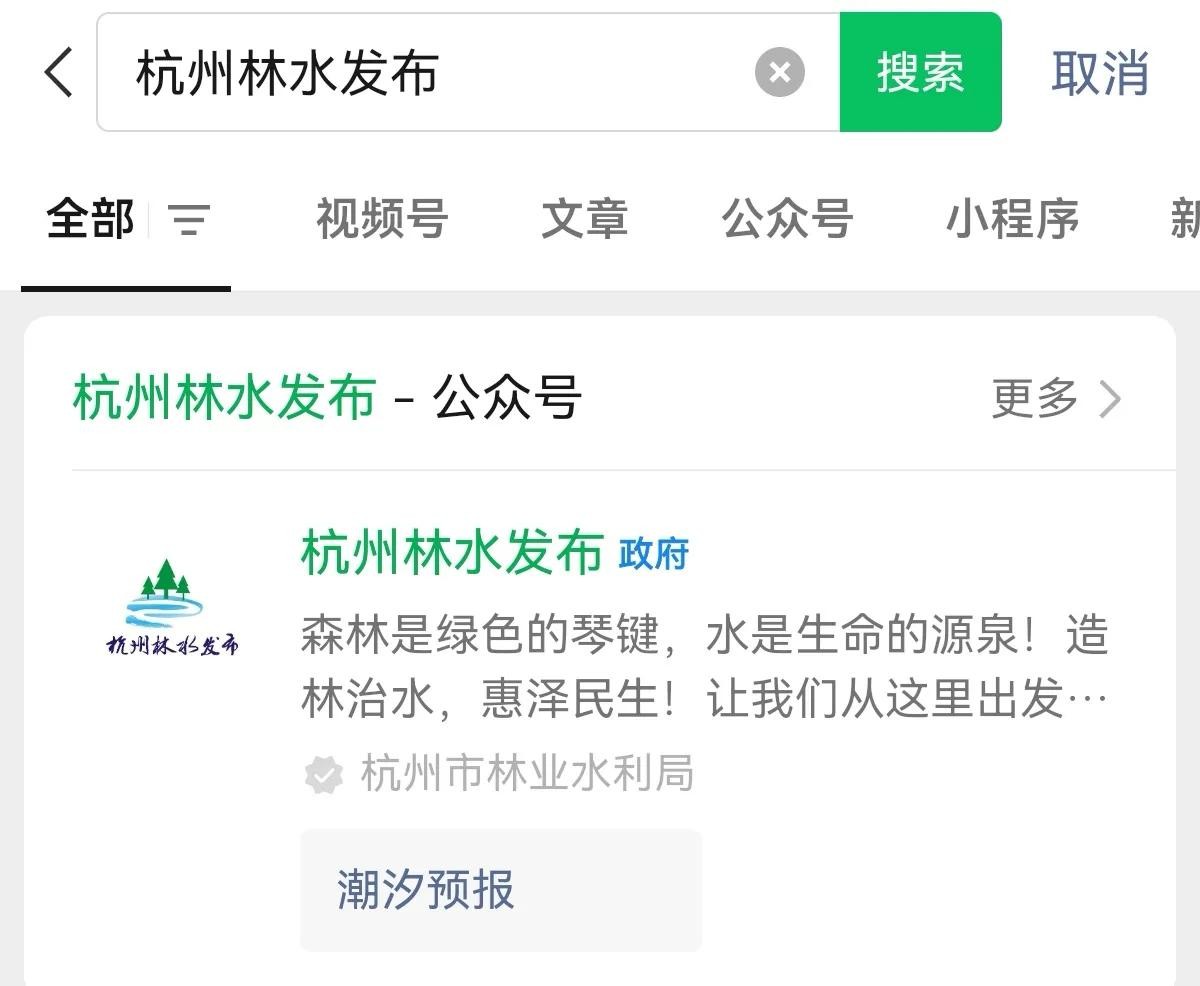Image resolution: width=1200 pixels, height=986 pixels.
Task: Open 更多 official account results
Action: [x=1055, y=398]
